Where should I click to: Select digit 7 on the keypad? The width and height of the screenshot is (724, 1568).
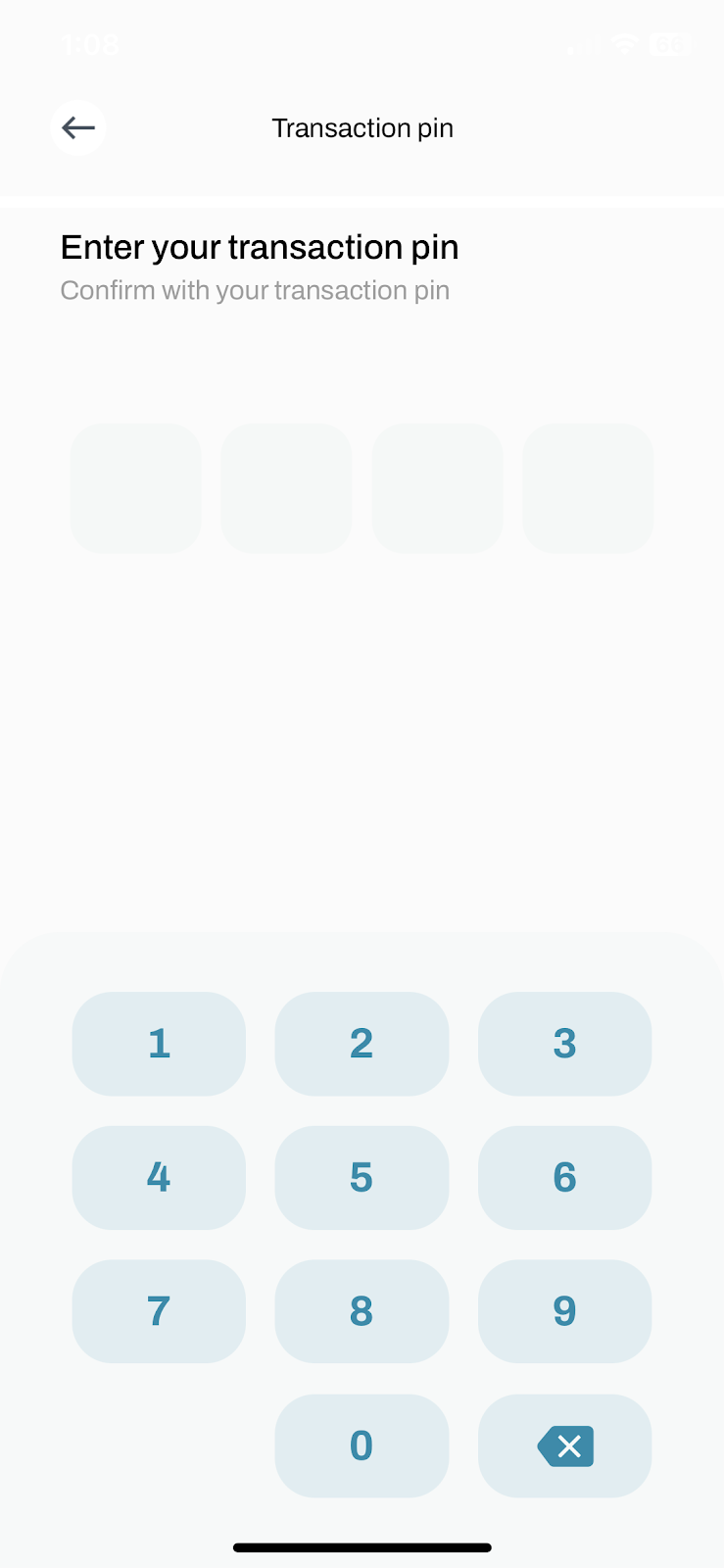pos(159,1311)
